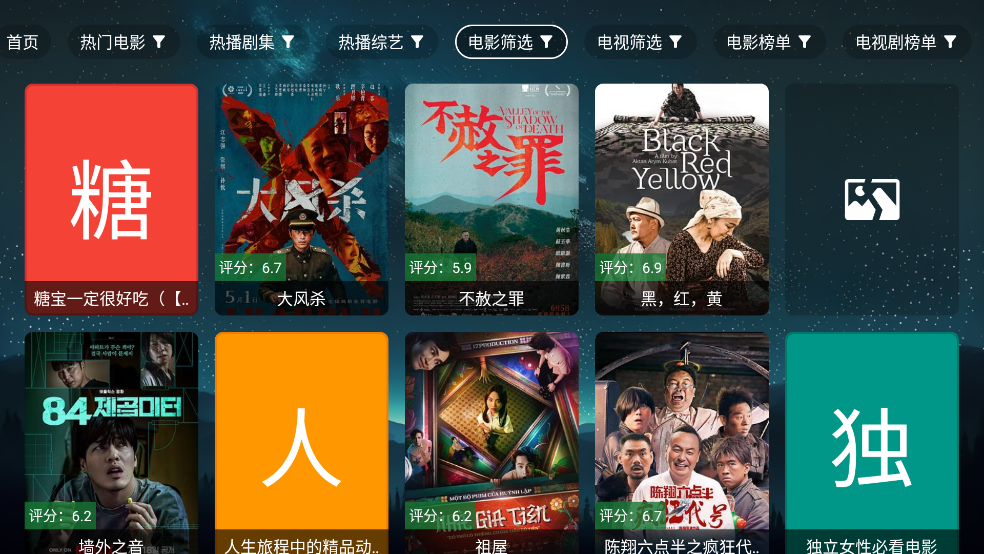The width and height of the screenshot is (984, 554).
Task: Open the card with the placeholder image
Action: coord(871,199)
